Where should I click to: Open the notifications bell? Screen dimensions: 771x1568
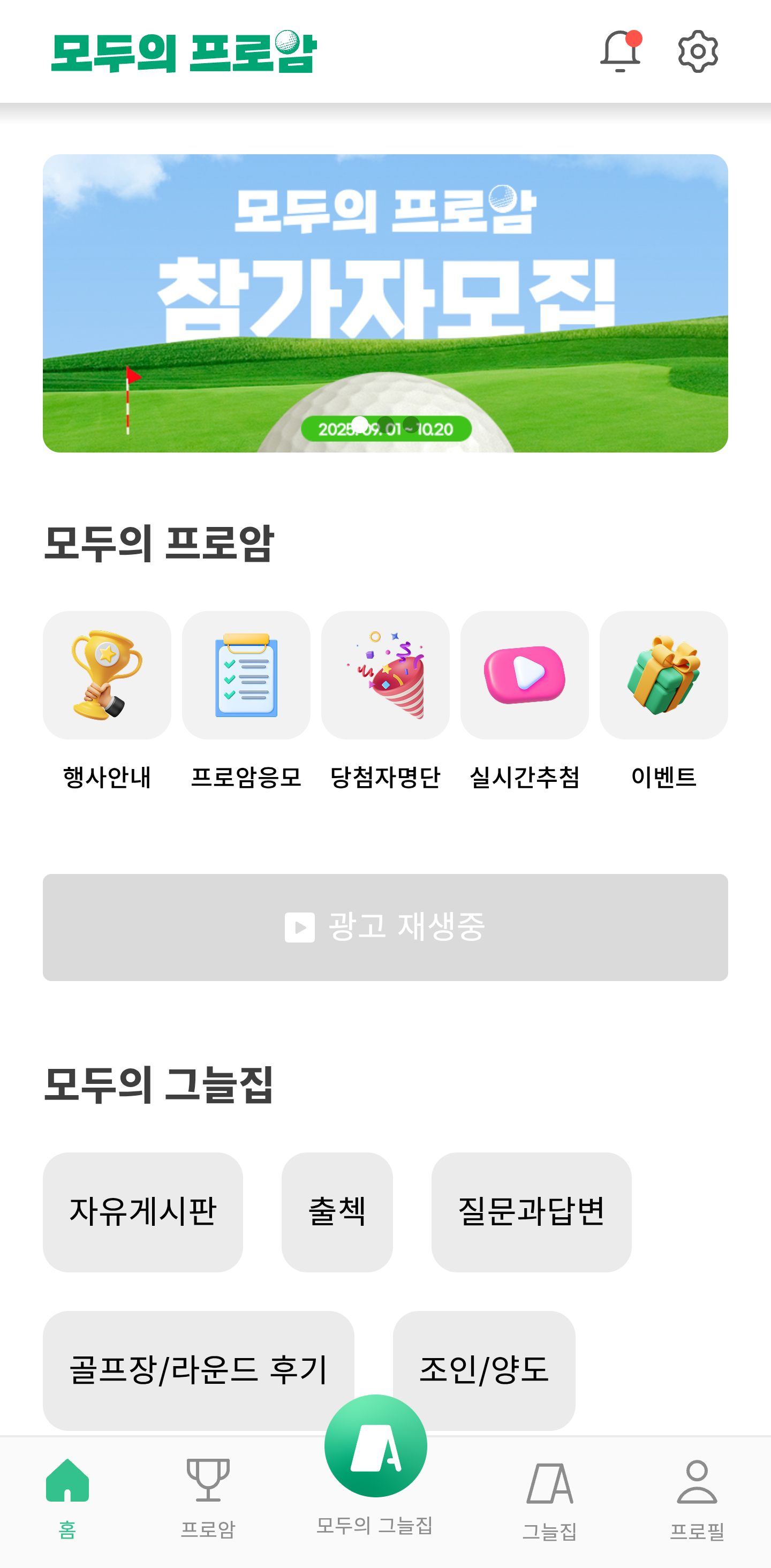[x=619, y=52]
